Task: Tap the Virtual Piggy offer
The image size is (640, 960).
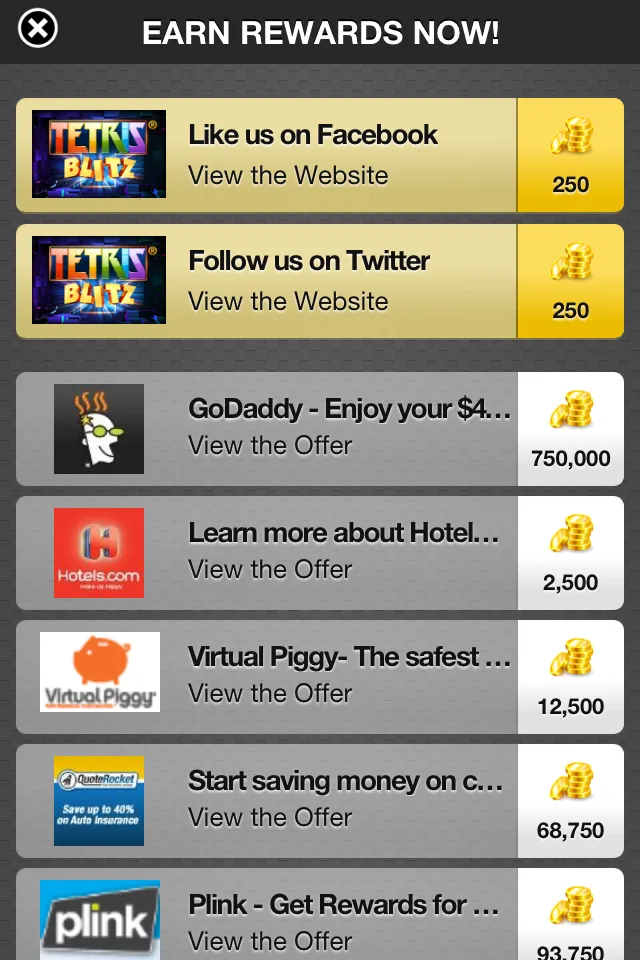Action: (320, 677)
